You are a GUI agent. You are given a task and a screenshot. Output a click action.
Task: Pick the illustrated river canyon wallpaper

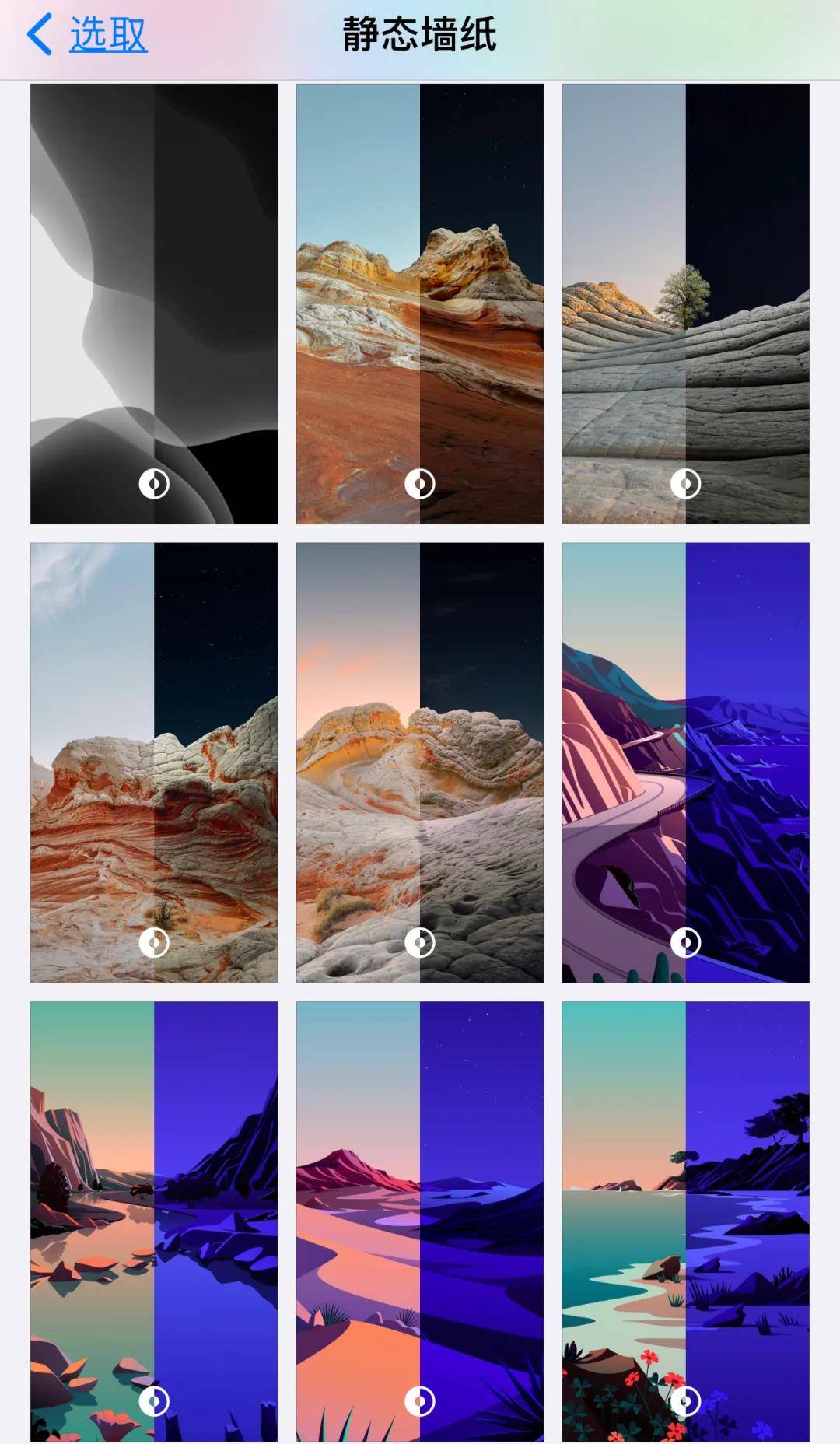coord(154,1221)
